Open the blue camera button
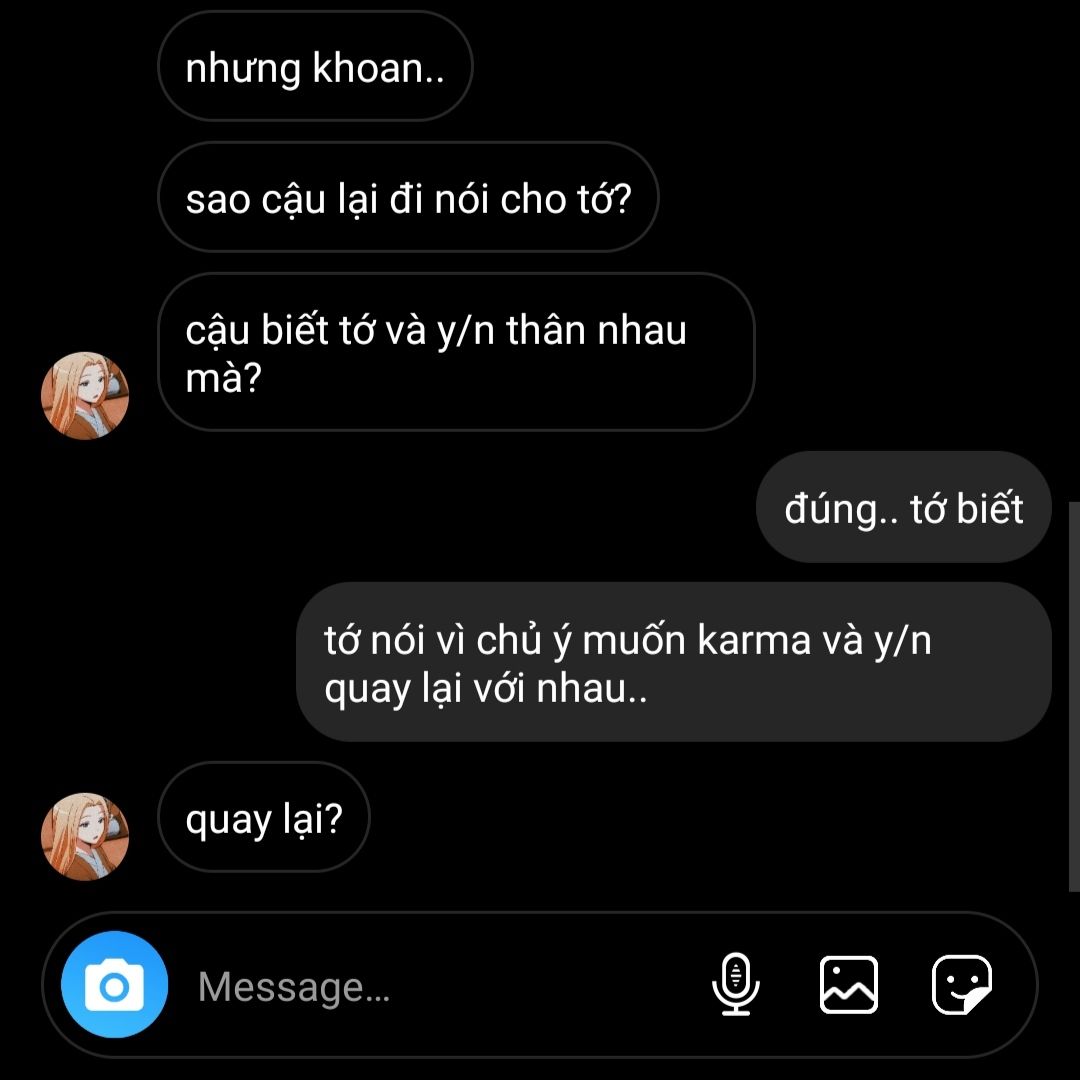The height and width of the screenshot is (1080, 1080). click(x=114, y=987)
